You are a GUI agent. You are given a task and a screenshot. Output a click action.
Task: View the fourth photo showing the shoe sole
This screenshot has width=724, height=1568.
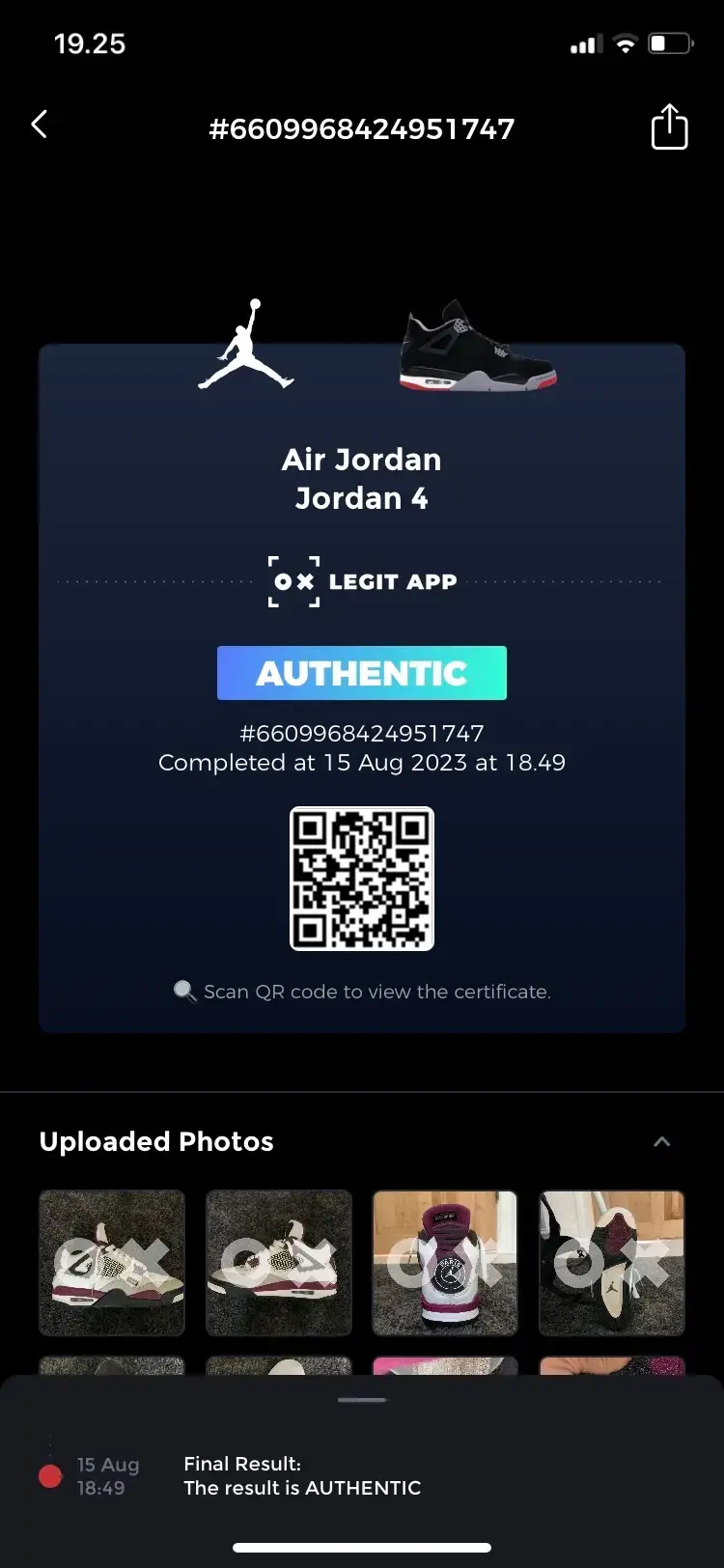(x=612, y=1263)
